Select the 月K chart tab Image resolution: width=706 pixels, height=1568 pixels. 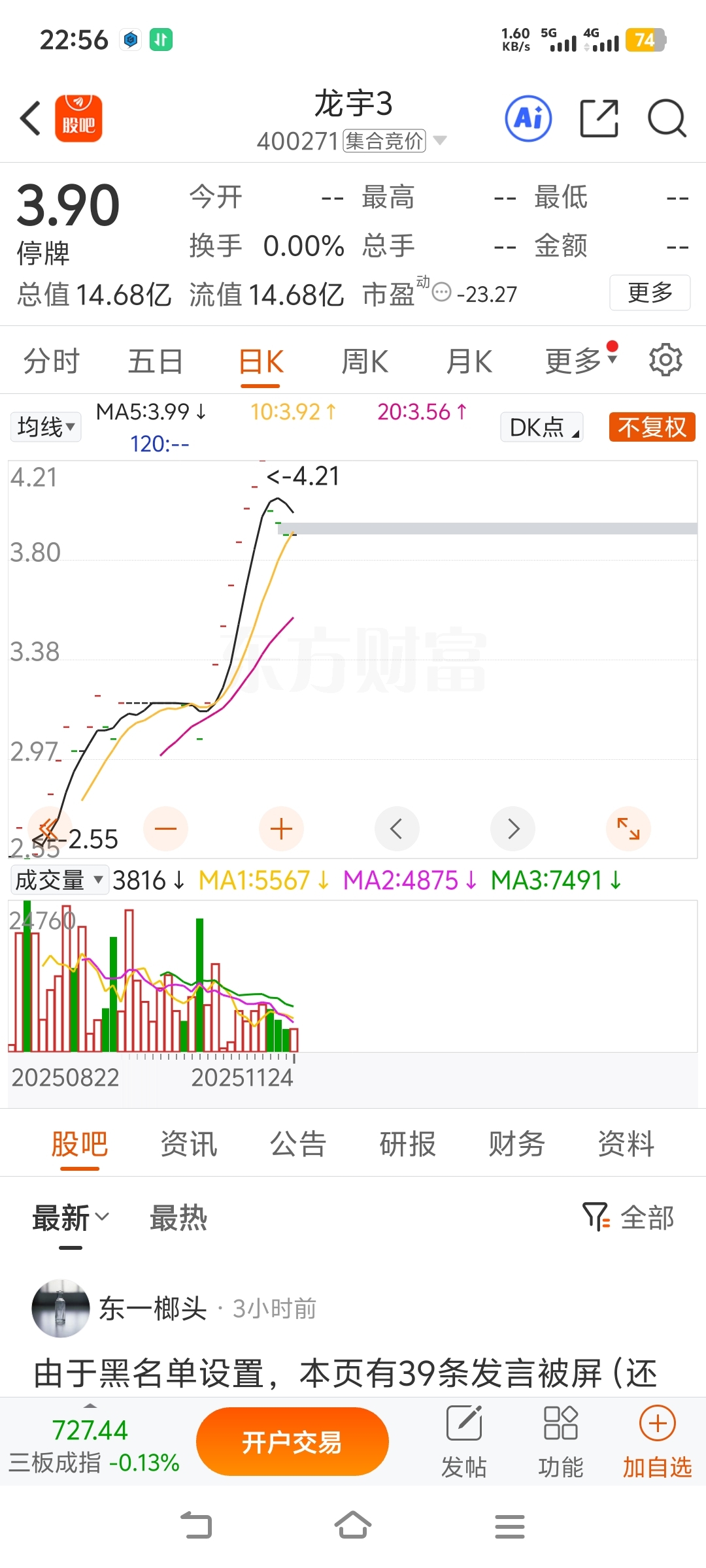[469, 361]
